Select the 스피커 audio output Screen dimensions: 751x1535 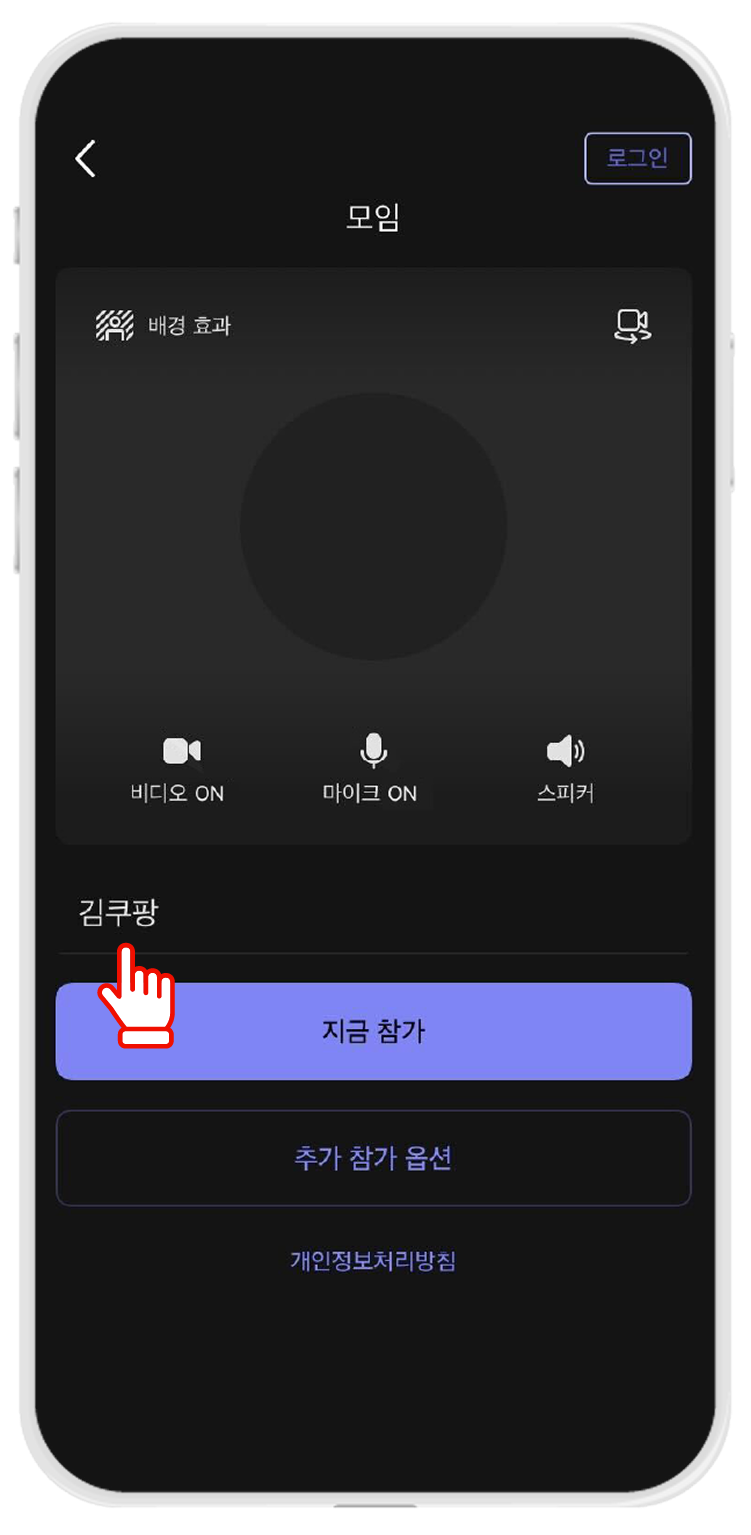(565, 770)
